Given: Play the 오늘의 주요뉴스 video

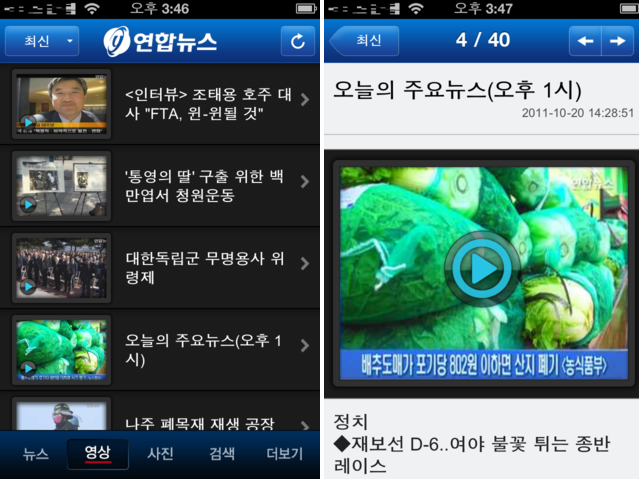Looking at the screenshot, I should tap(483, 268).
